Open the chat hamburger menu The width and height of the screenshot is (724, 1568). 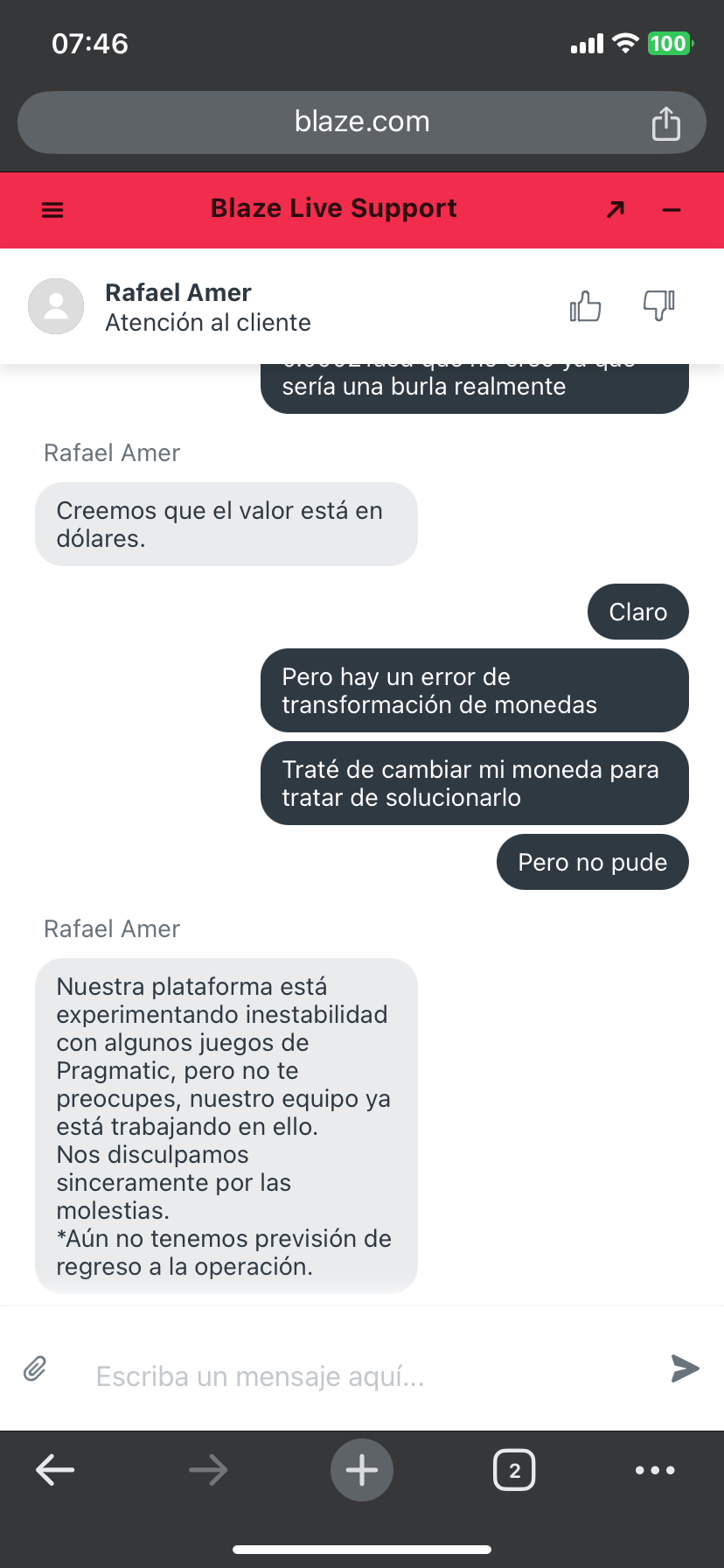coord(52,210)
